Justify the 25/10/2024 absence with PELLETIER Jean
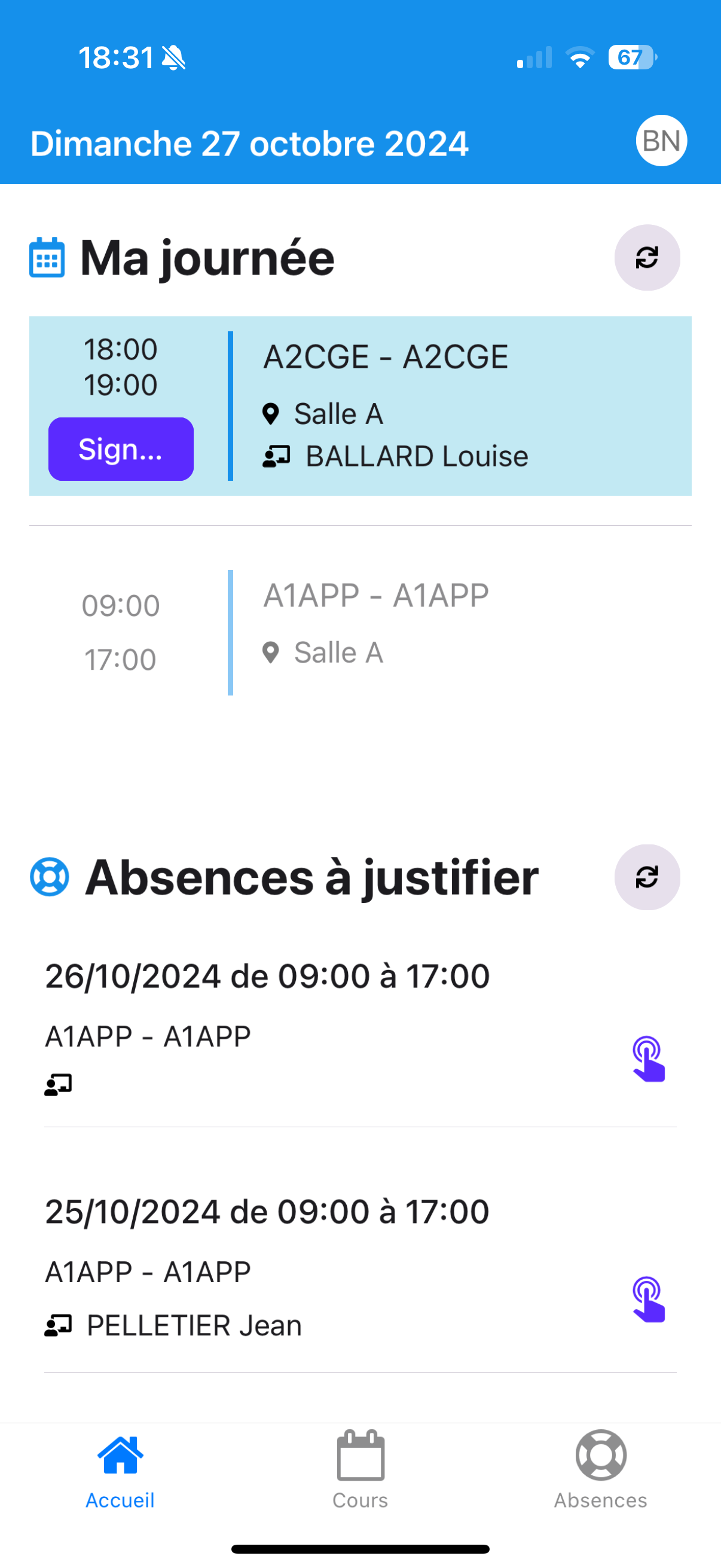Image resolution: width=721 pixels, height=1568 pixels. click(648, 1299)
